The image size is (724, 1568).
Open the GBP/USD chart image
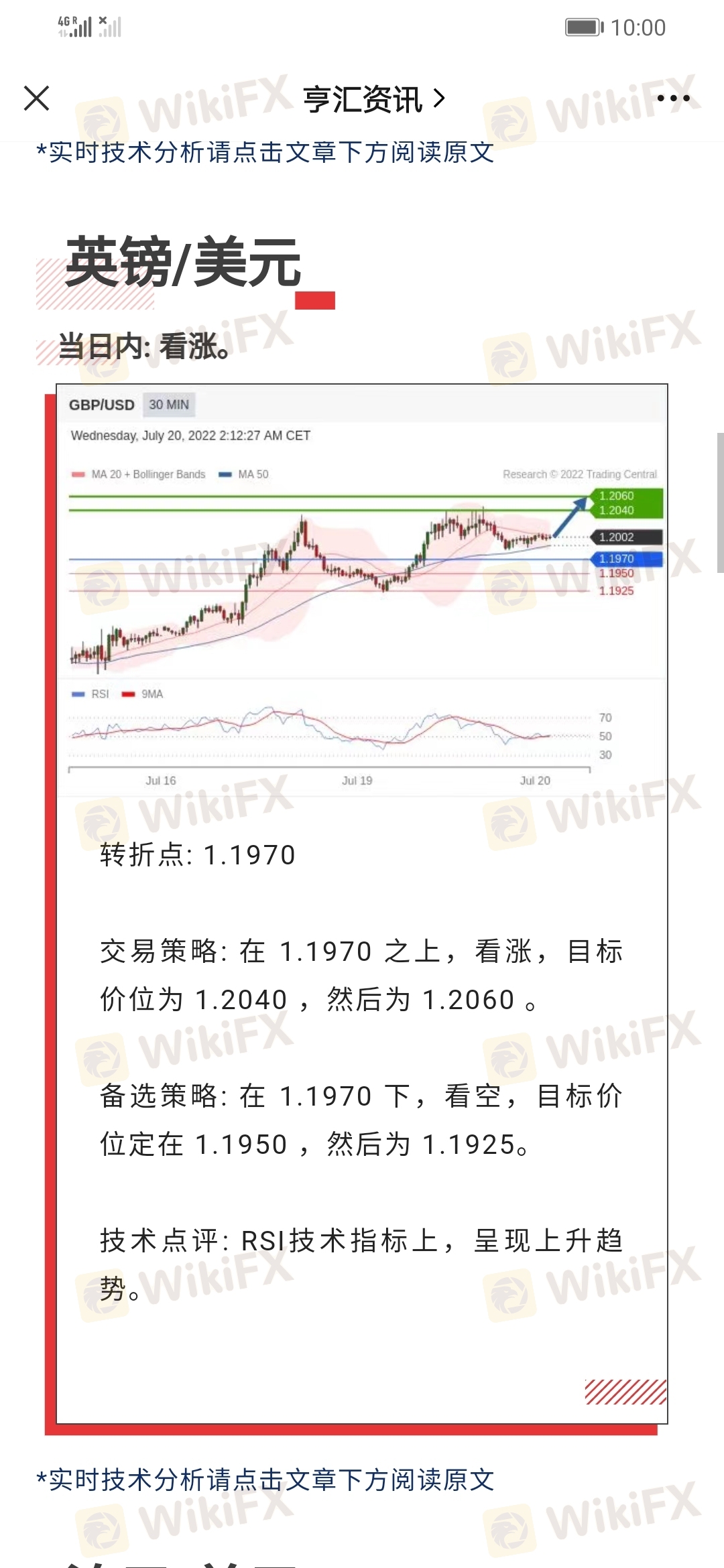(x=362, y=590)
